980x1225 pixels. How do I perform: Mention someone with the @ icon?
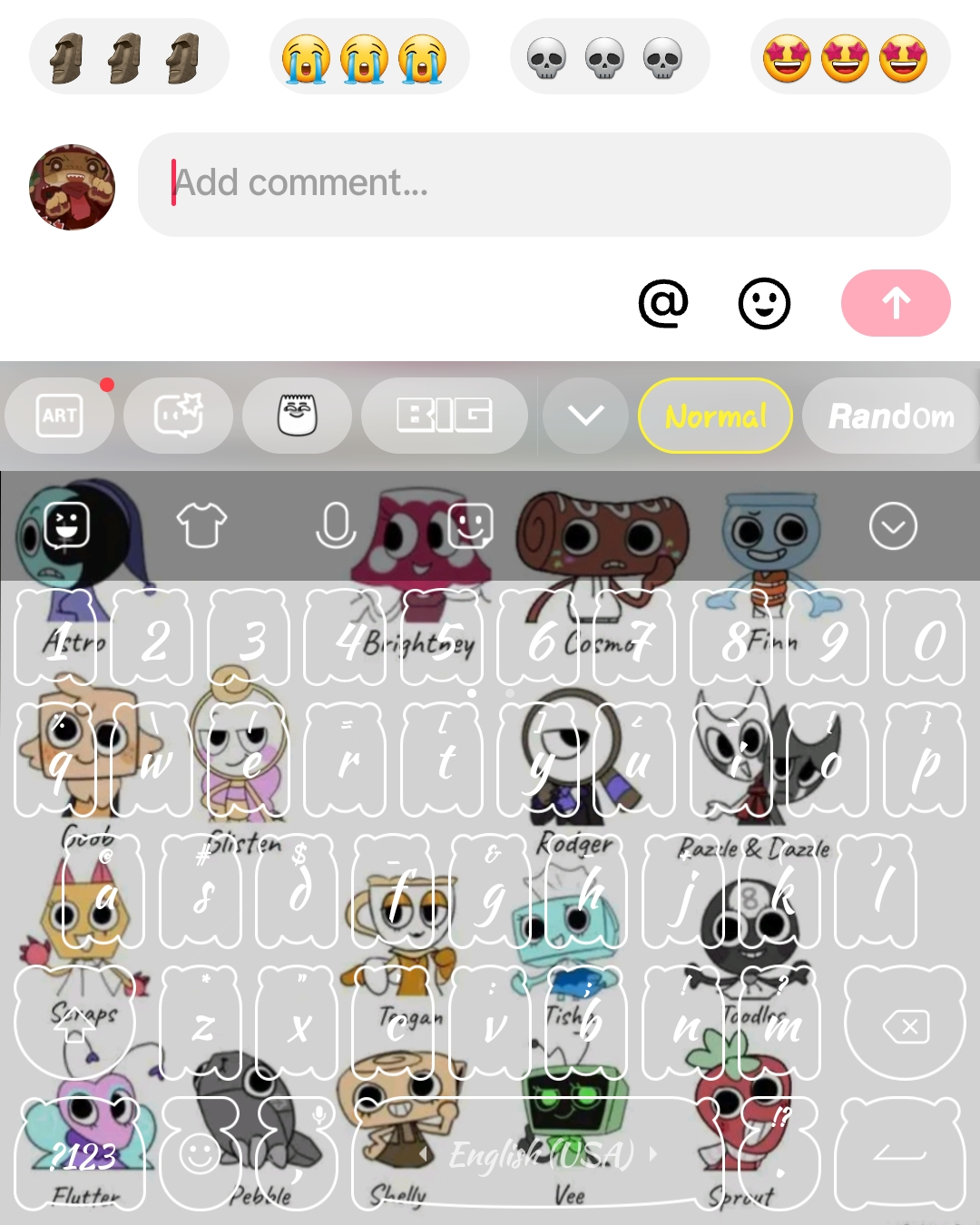663,303
